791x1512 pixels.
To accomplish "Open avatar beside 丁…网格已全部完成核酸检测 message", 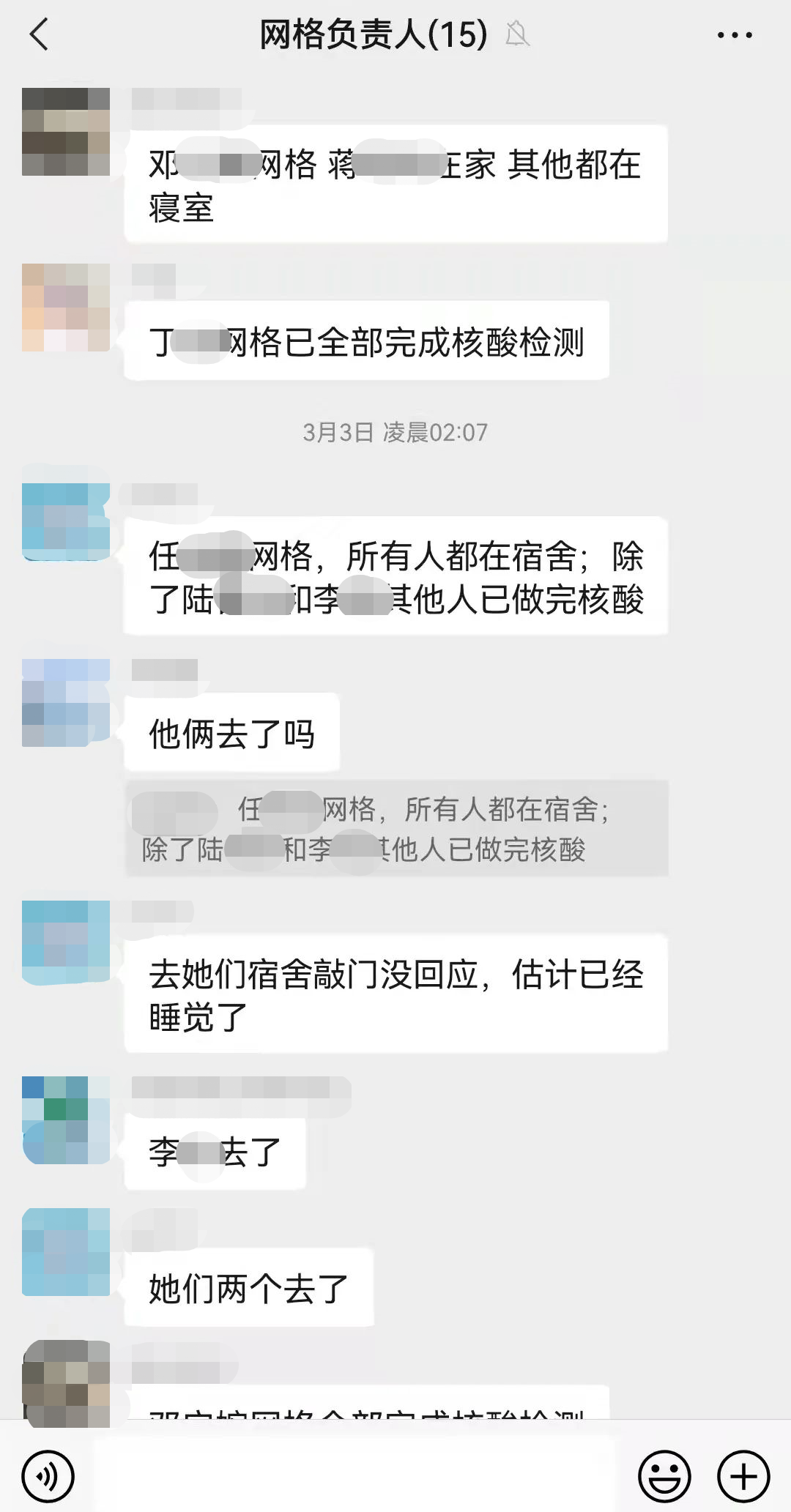I will (66, 307).
